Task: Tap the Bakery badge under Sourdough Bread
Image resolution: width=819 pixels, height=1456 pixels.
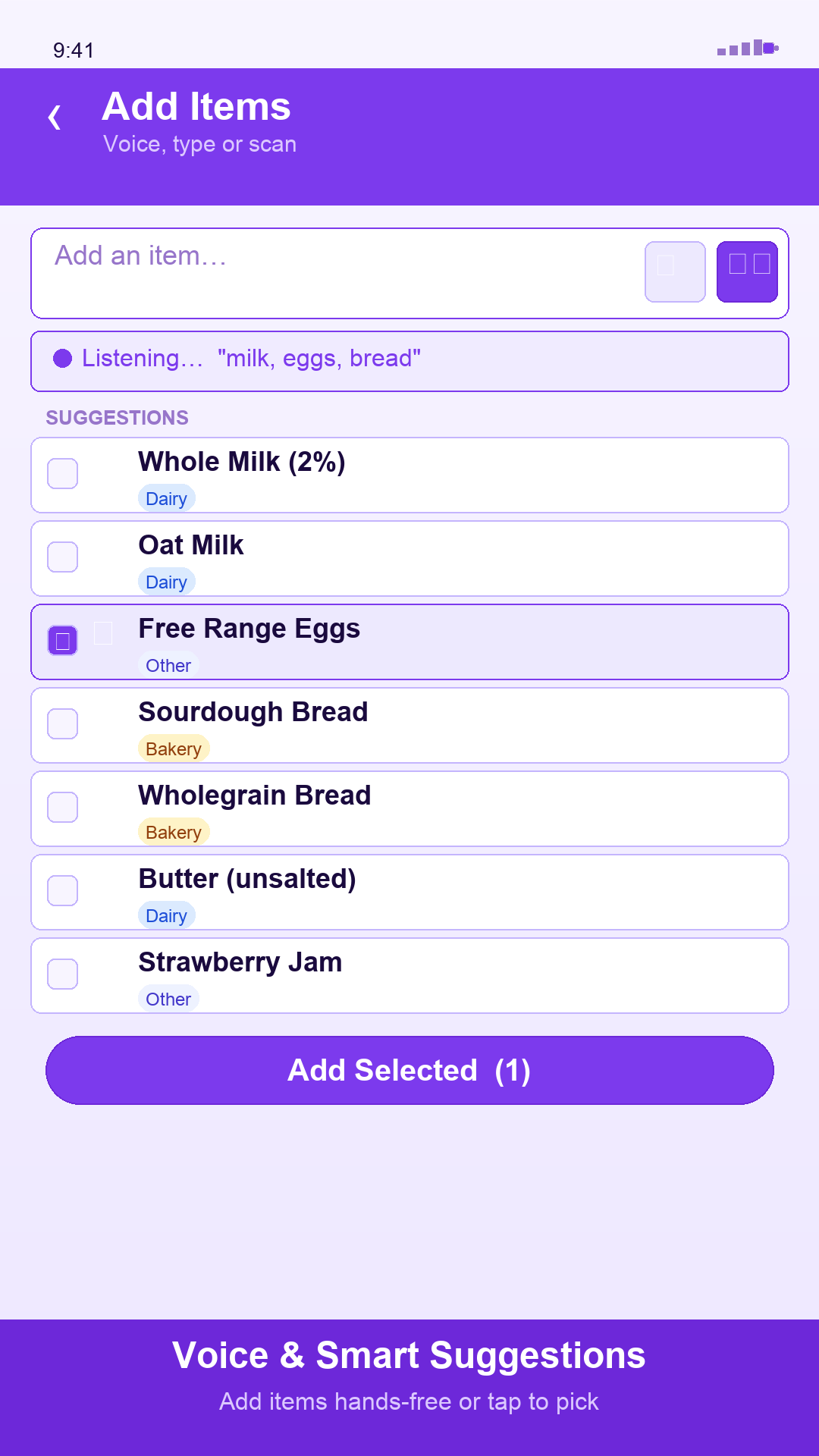Action: 174,748
